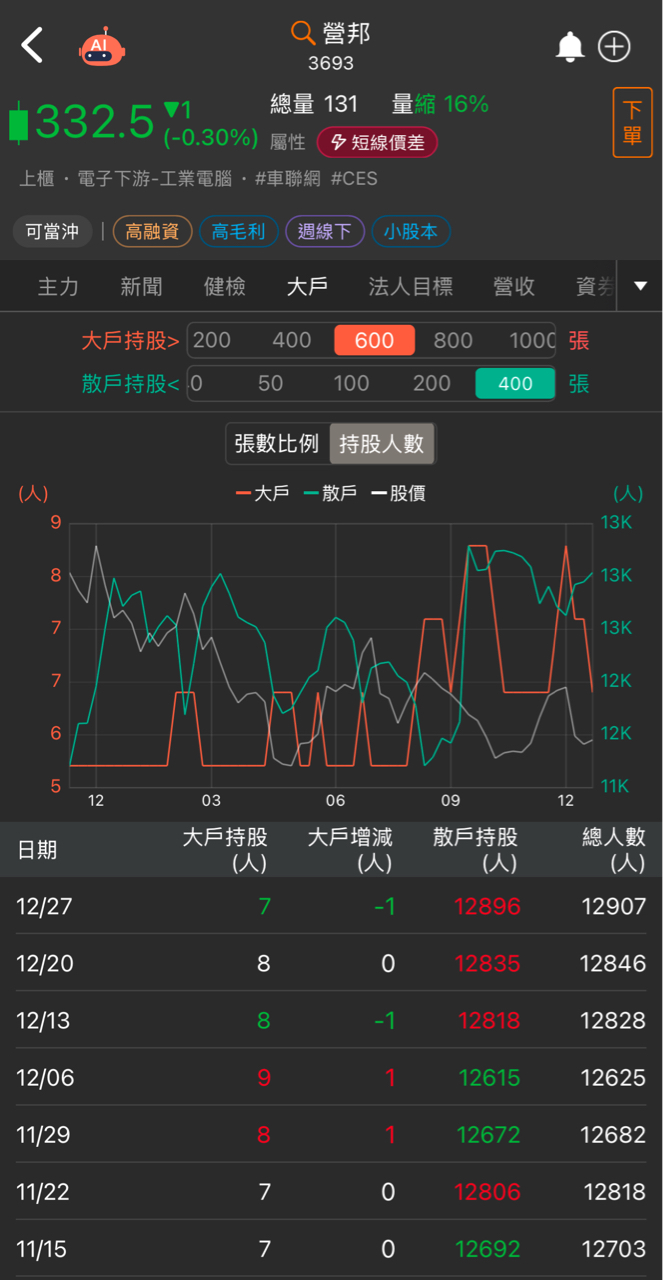This screenshot has width=663, height=1280.
Task: Open the price alert bell
Action: point(570,46)
